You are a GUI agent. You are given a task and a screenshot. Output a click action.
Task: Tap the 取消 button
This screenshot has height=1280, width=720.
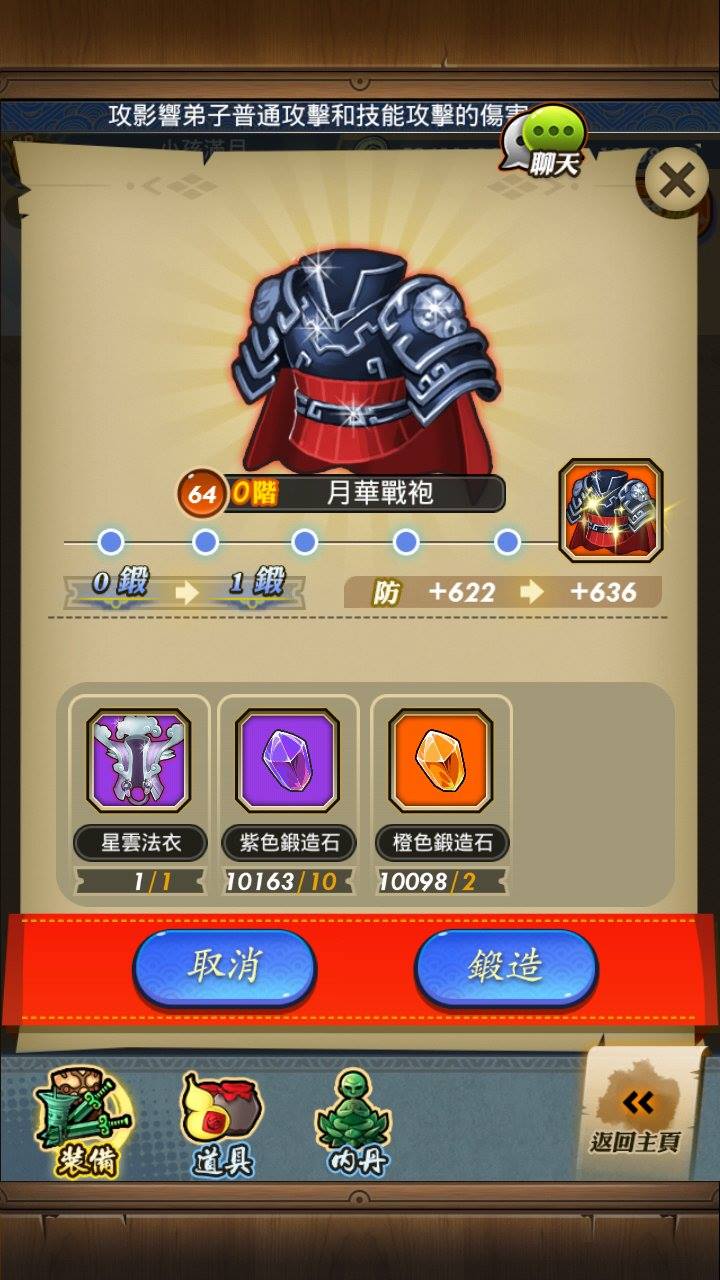(224, 967)
